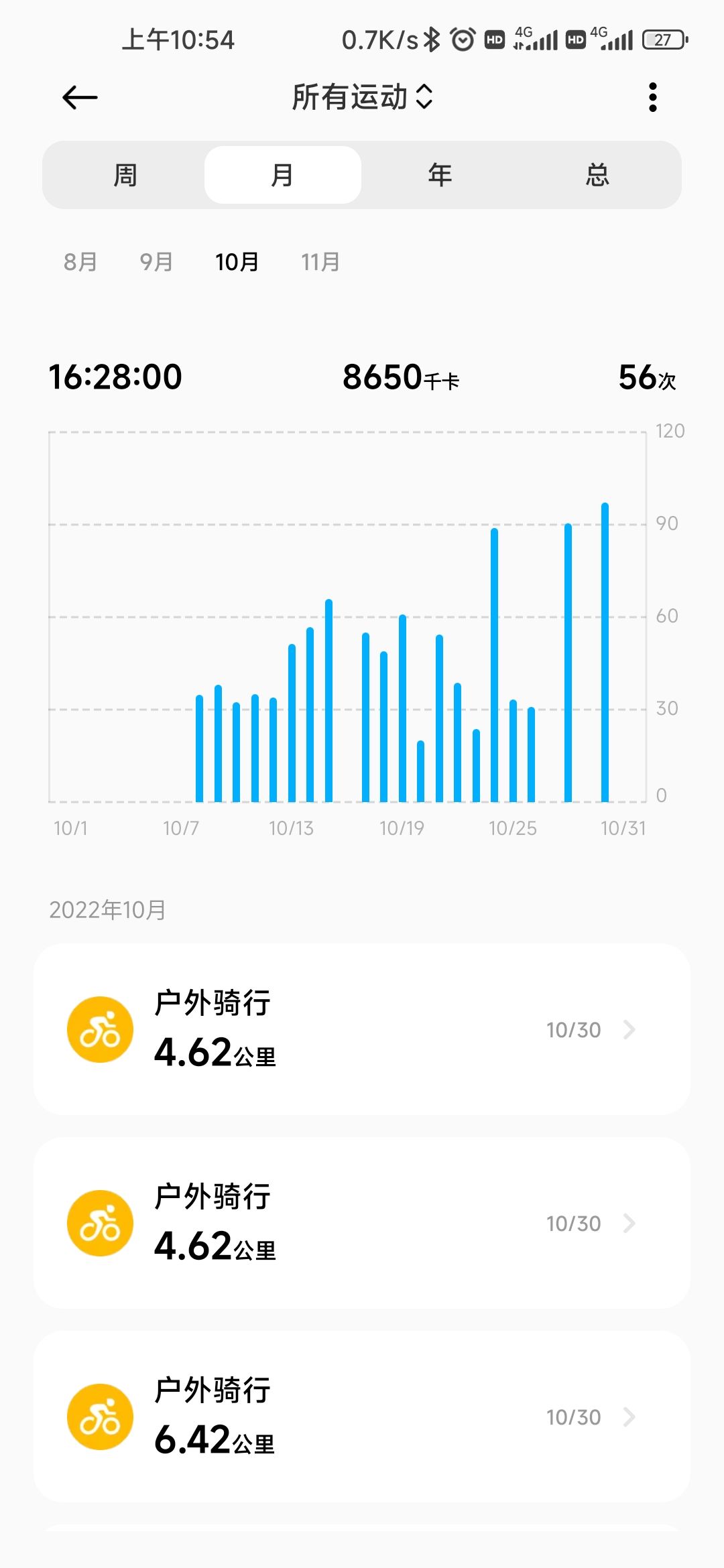
Task: Open the three-dot overflow menu
Action: pos(652,98)
